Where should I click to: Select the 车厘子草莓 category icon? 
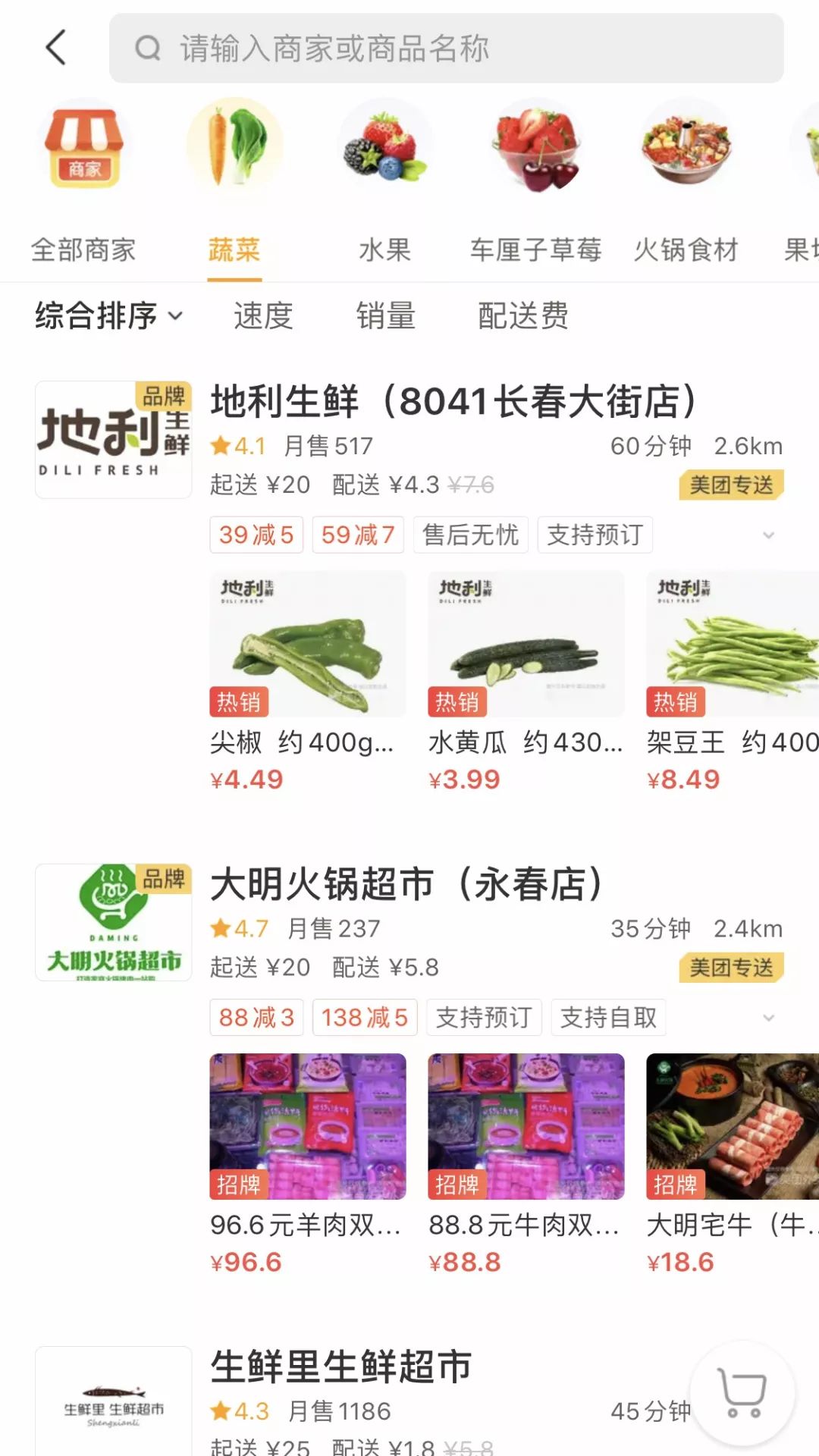click(536, 148)
